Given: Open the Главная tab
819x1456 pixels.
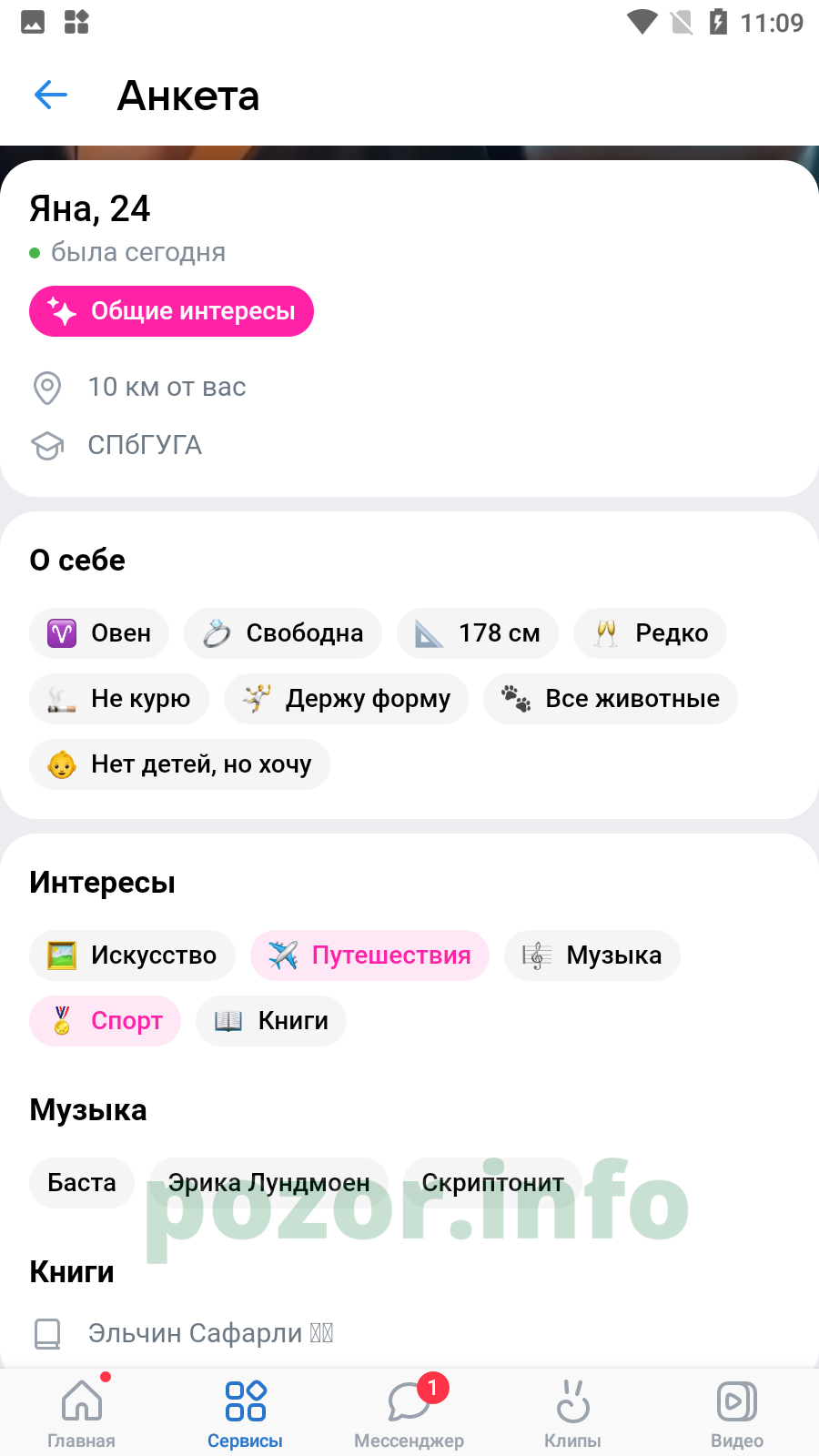Looking at the screenshot, I should pos(82,1413).
